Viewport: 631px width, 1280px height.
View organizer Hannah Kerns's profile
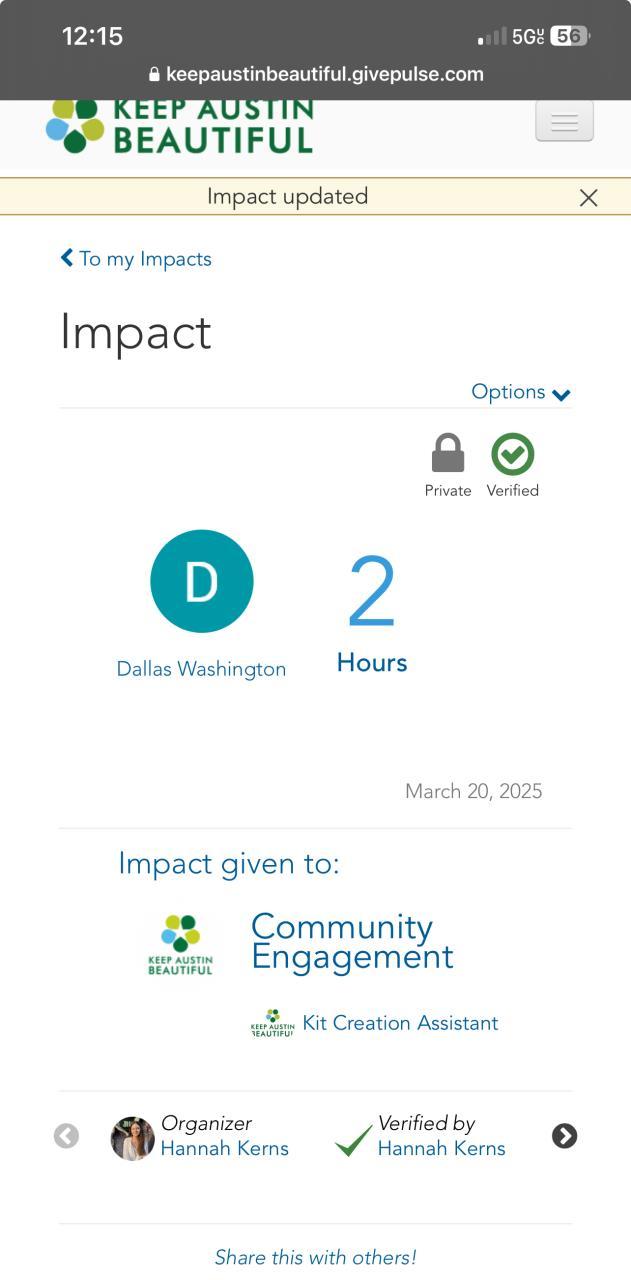(x=224, y=1149)
